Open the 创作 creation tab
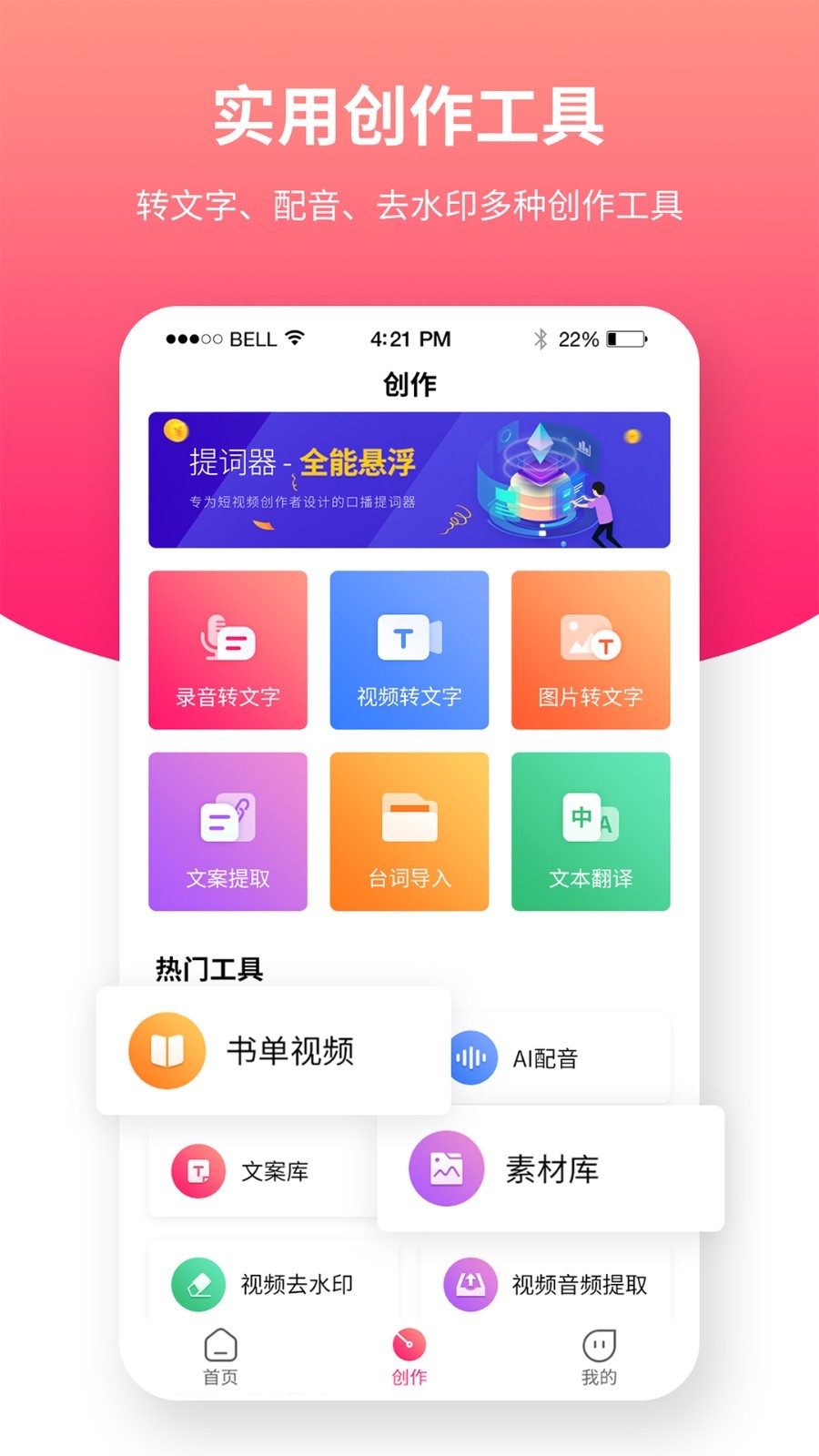This screenshot has height=1456, width=819. click(x=409, y=1358)
